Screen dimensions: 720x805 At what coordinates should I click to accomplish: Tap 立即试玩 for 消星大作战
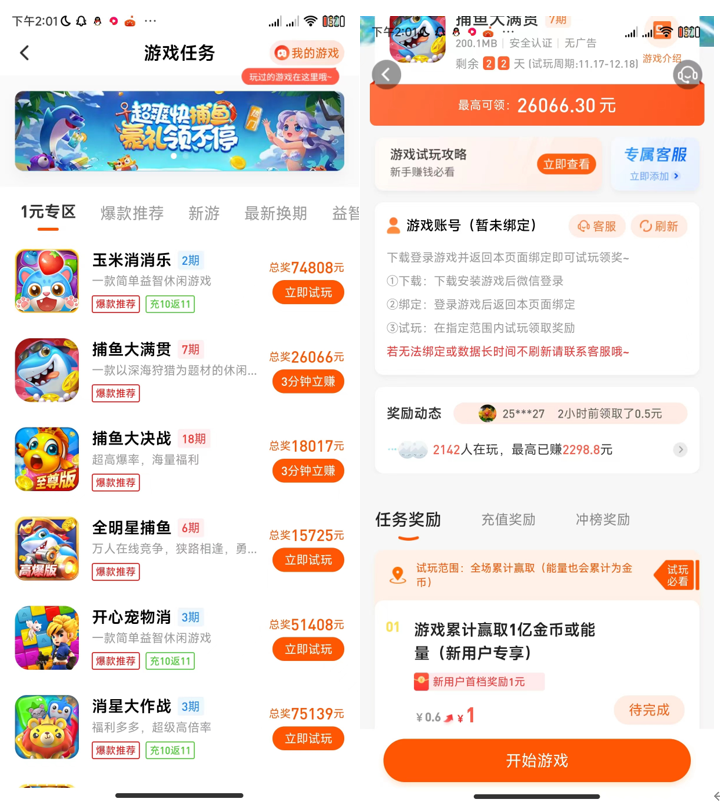308,738
